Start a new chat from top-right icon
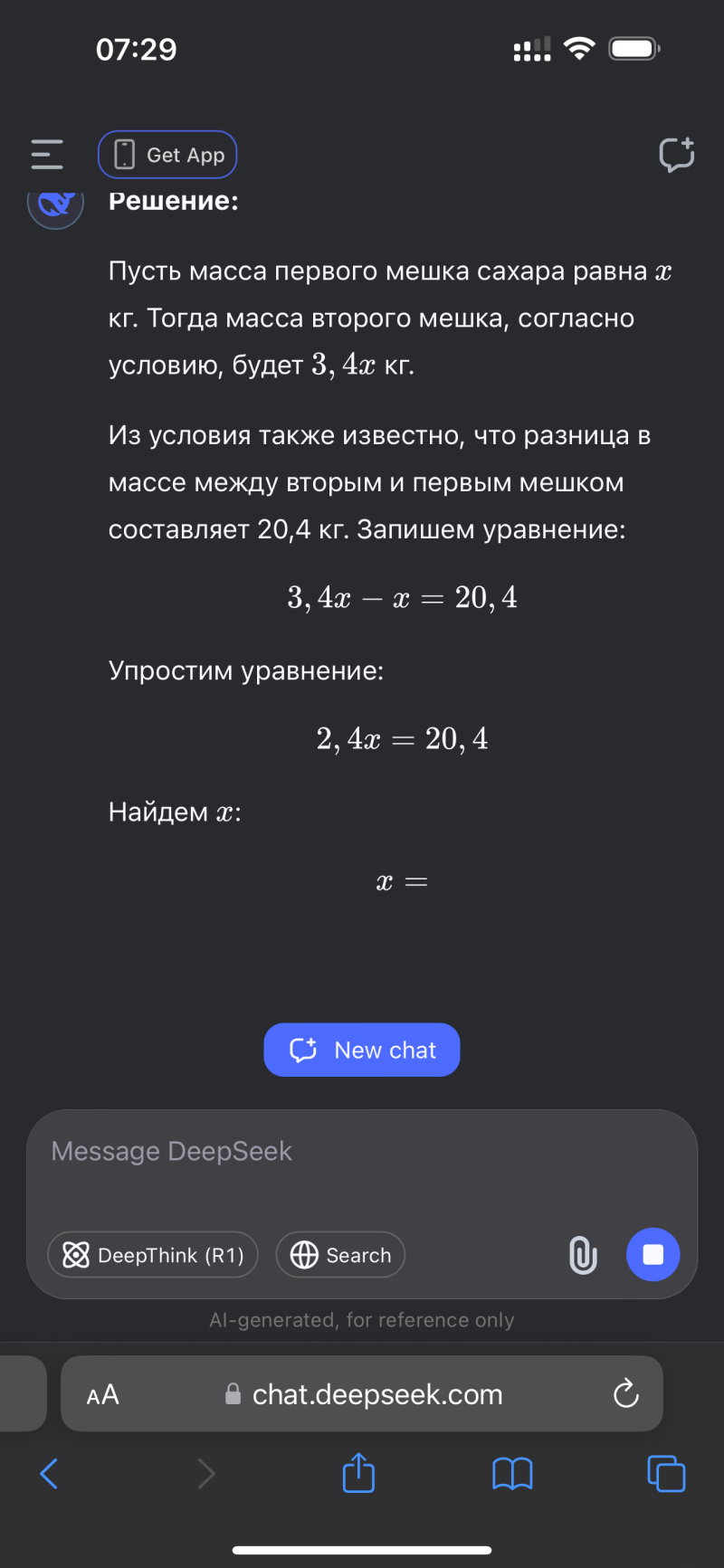Screen dimensions: 724x1568 tap(676, 155)
